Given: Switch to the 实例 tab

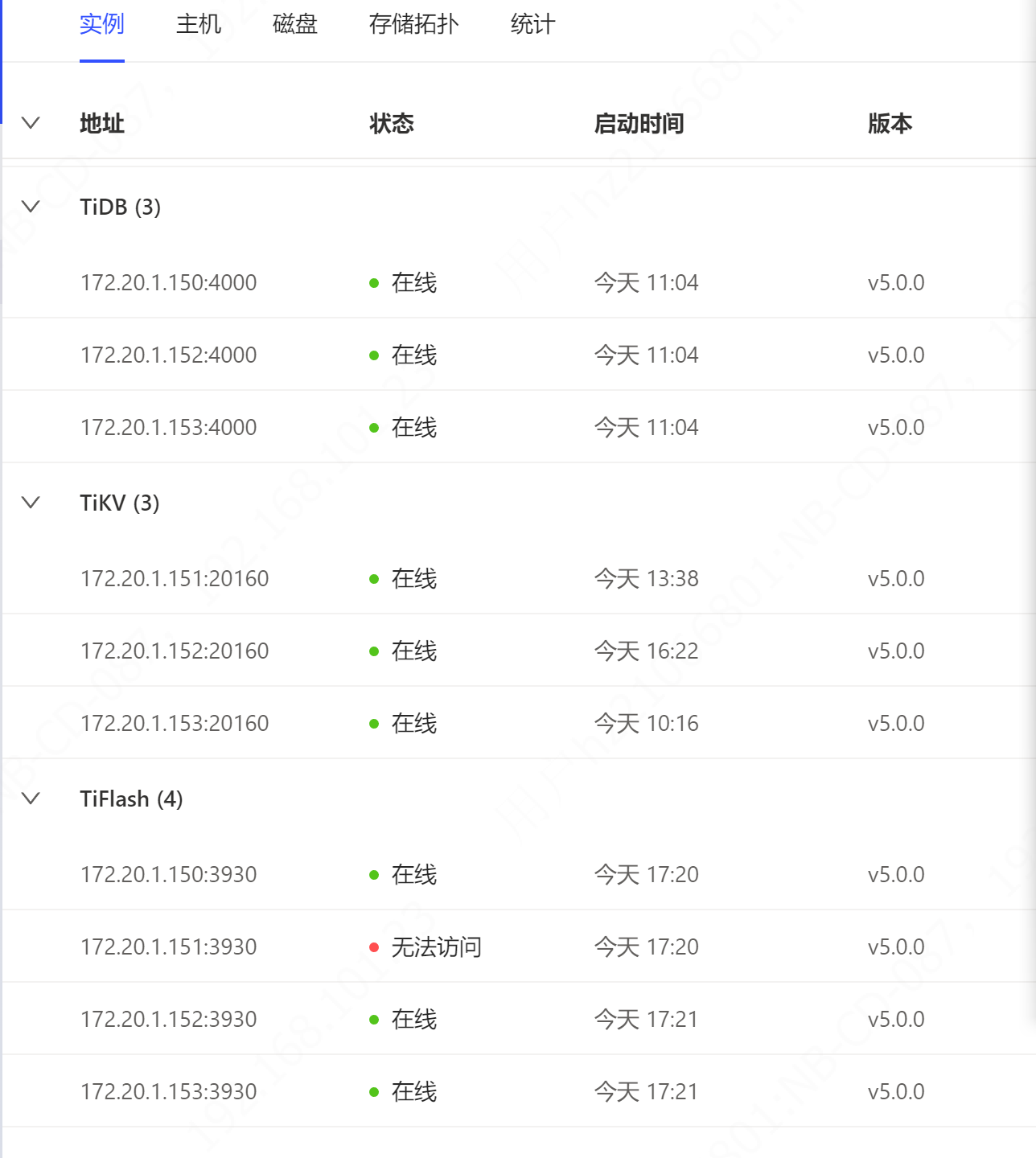Looking at the screenshot, I should (x=101, y=24).
